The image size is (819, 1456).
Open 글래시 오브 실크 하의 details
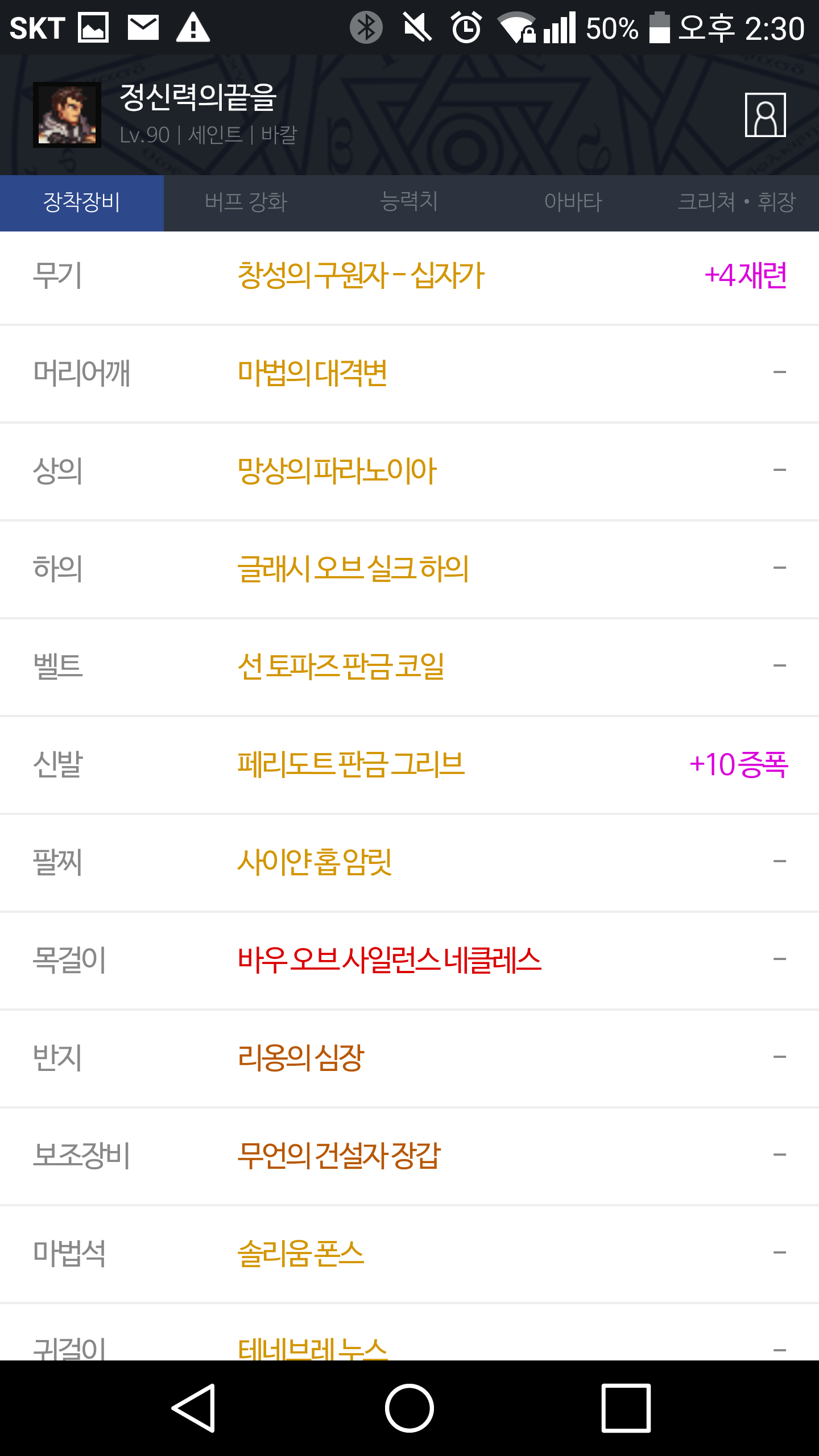tap(353, 569)
